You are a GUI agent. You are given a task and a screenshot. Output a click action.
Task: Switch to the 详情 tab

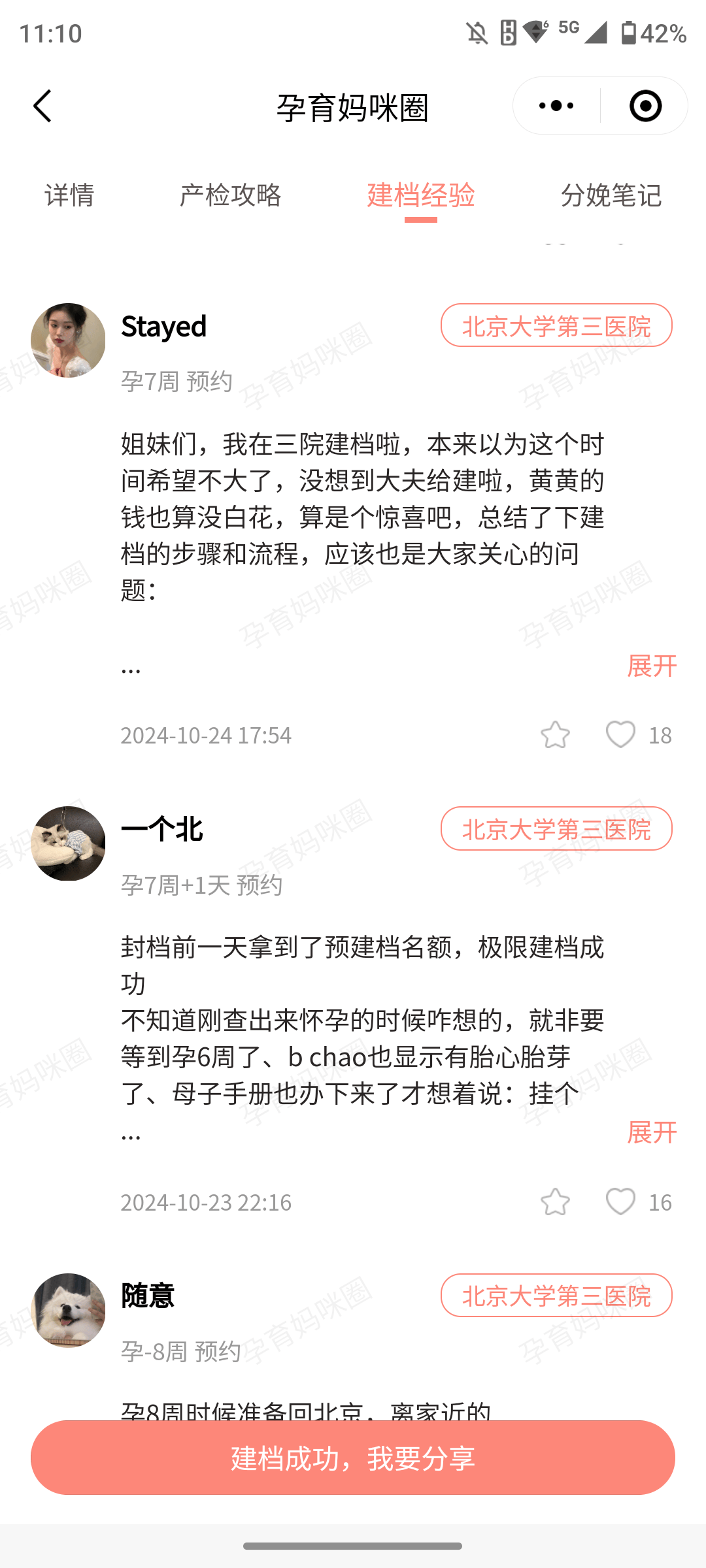(69, 195)
